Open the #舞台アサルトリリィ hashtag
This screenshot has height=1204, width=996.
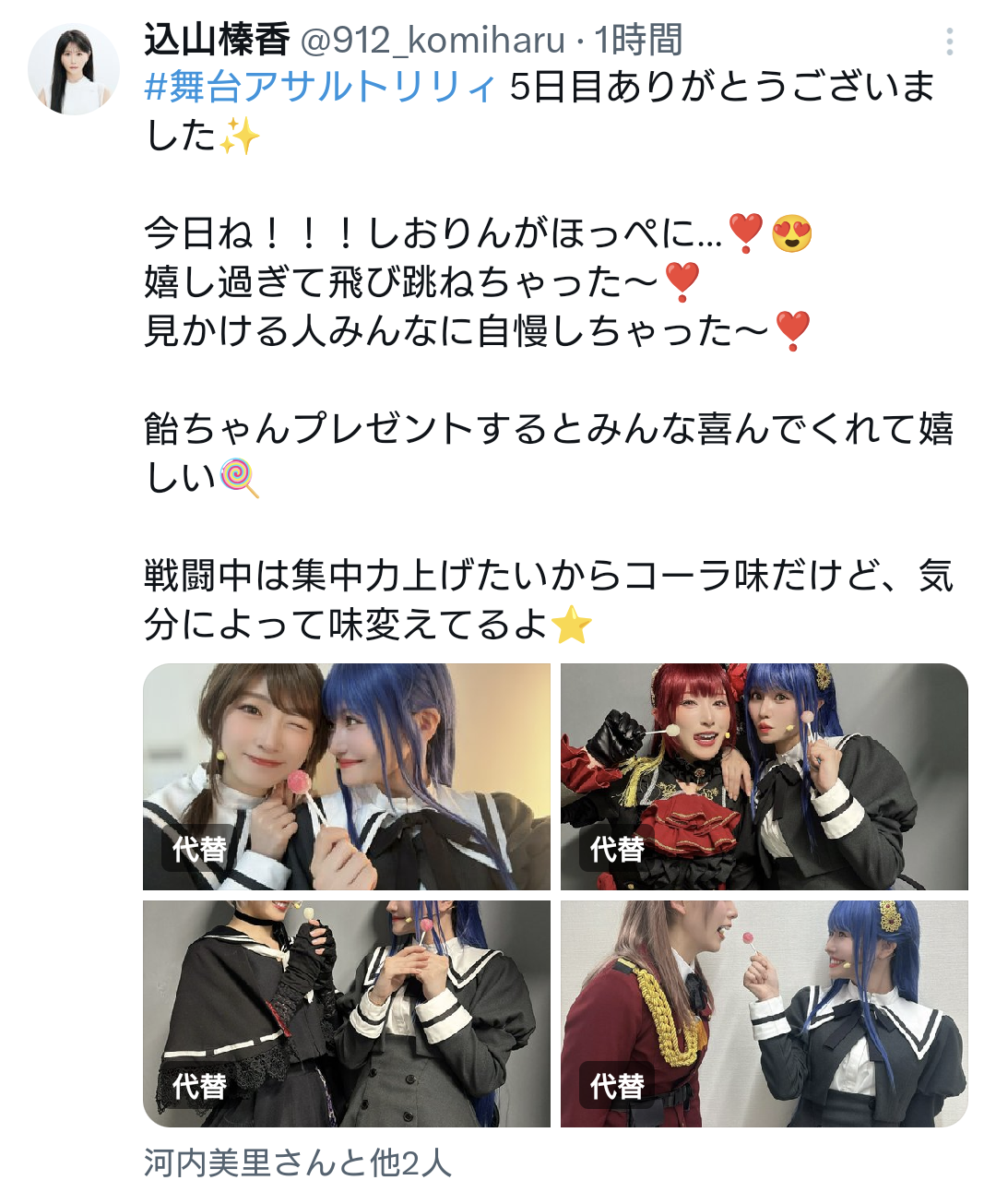pyautogui.click(x=320, y=88)
